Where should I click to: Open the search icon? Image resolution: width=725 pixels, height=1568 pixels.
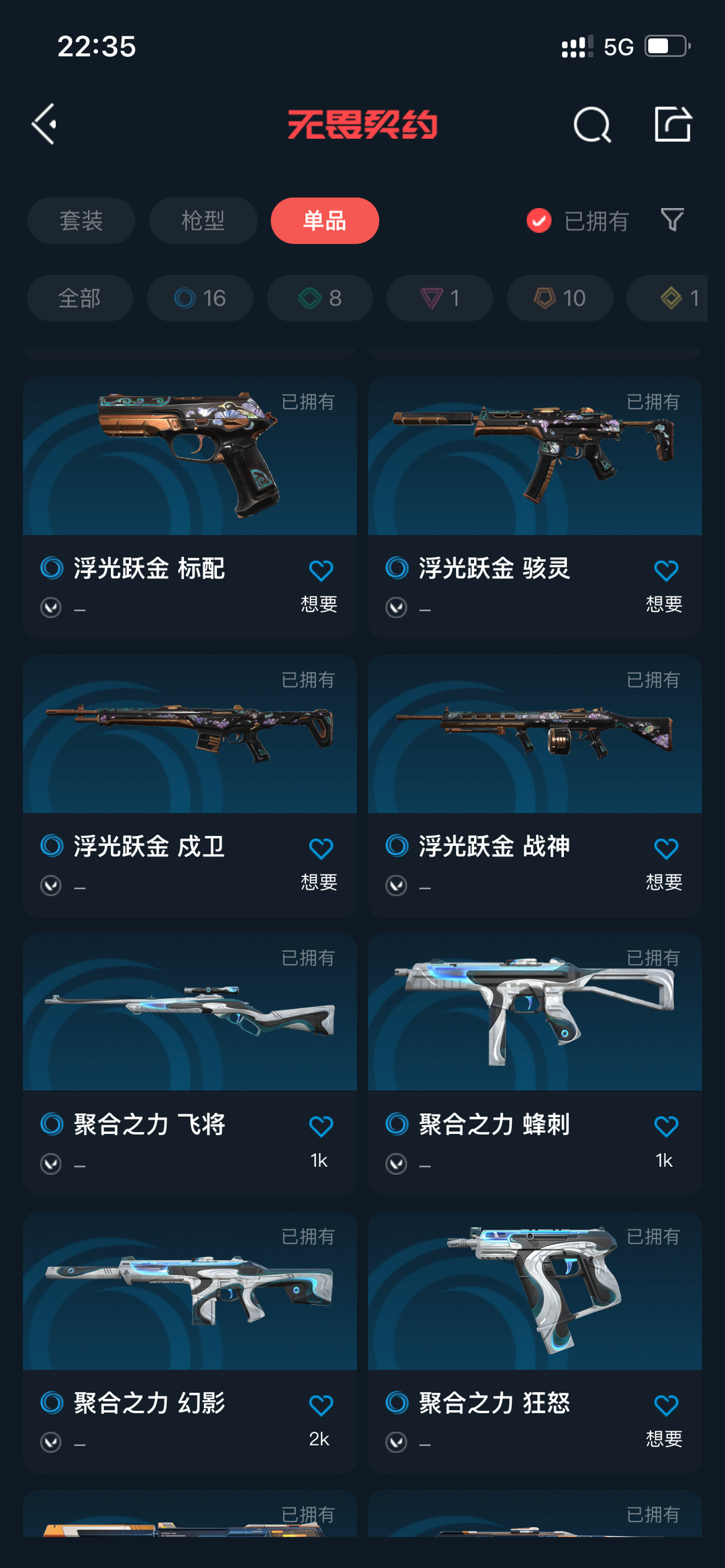(592, 125)
